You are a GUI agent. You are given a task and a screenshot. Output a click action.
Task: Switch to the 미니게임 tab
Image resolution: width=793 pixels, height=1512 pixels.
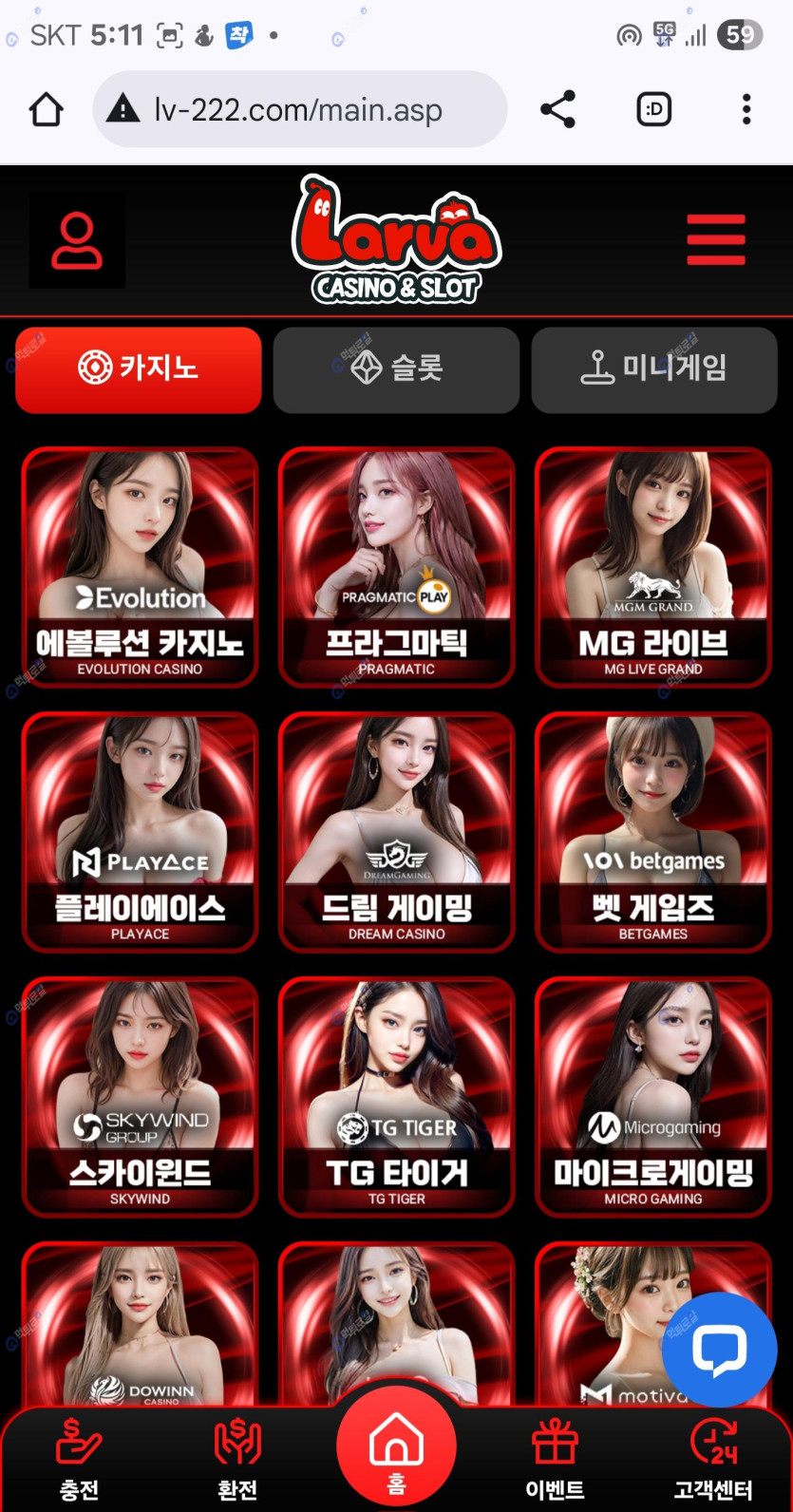coord(653,369)
